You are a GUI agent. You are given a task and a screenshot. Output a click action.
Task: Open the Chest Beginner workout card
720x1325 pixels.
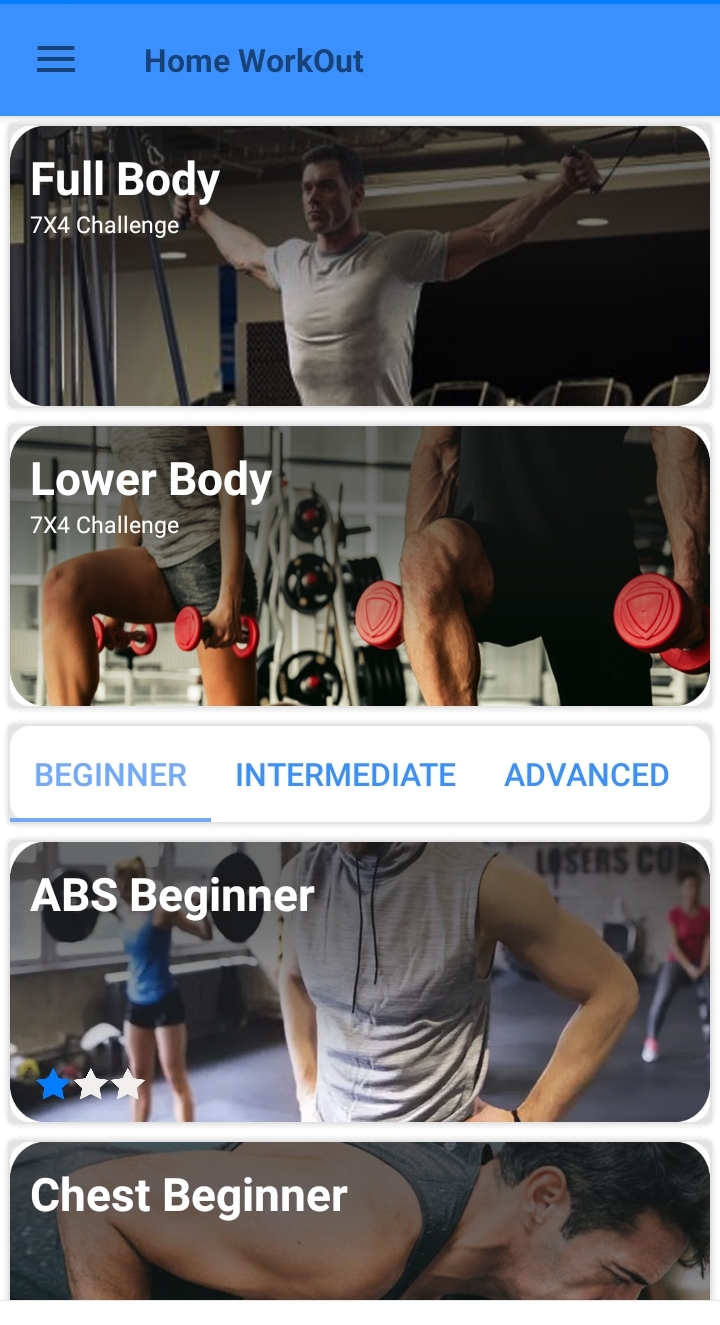360,1220
